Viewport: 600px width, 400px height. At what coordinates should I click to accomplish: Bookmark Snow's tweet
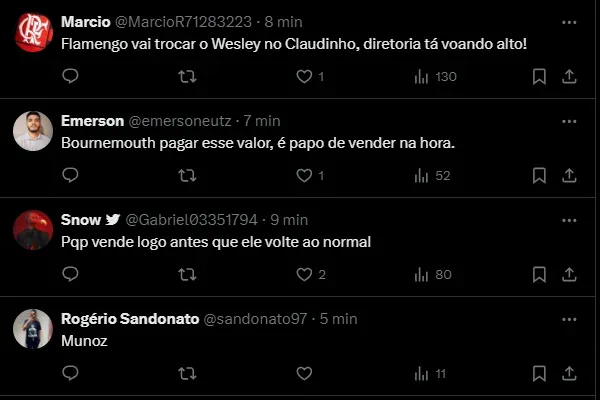[539, 274]
